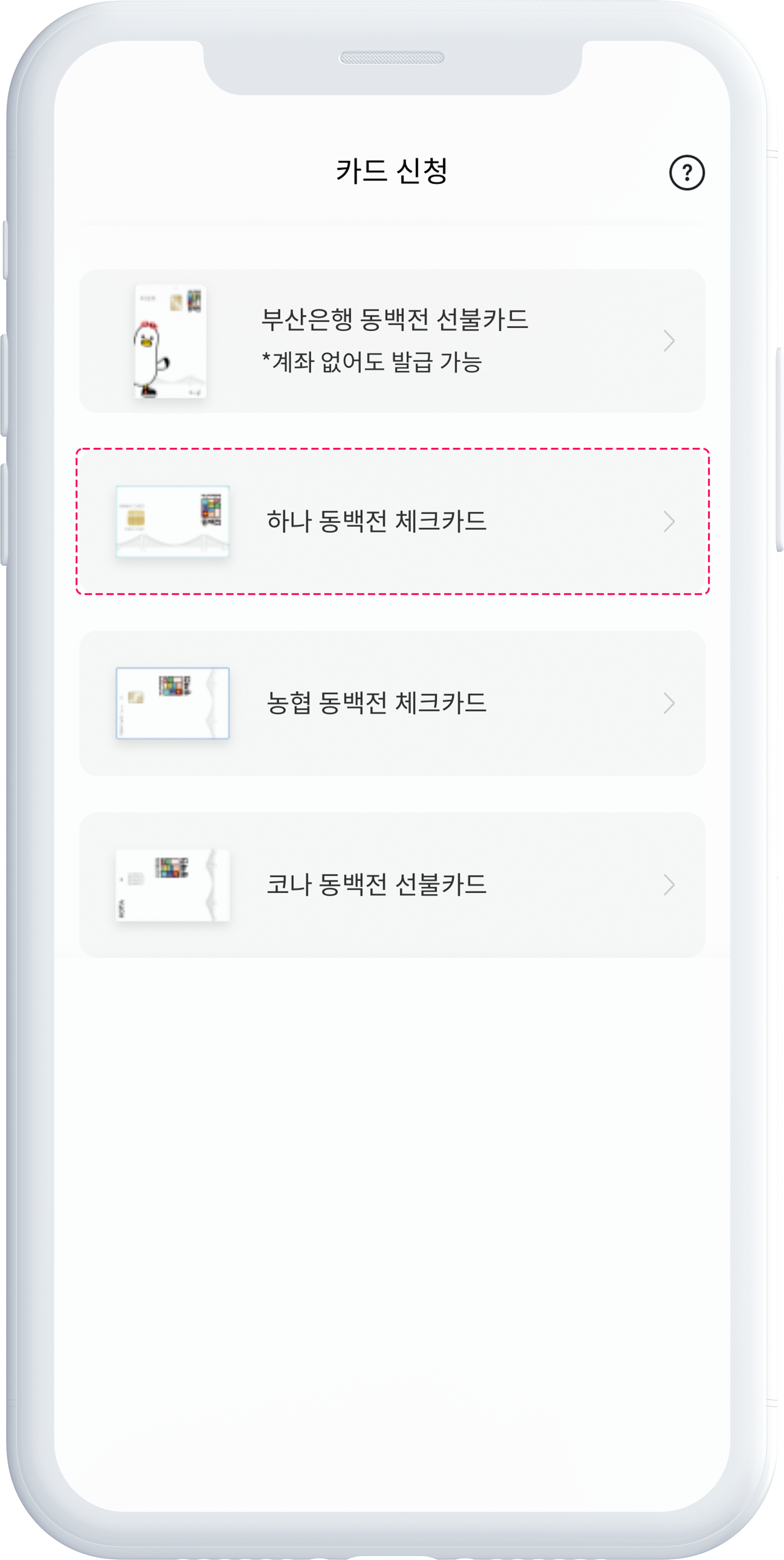Open 농협 동백전 체크카드 application
784x1560 pixels.
tap(392, 703)
